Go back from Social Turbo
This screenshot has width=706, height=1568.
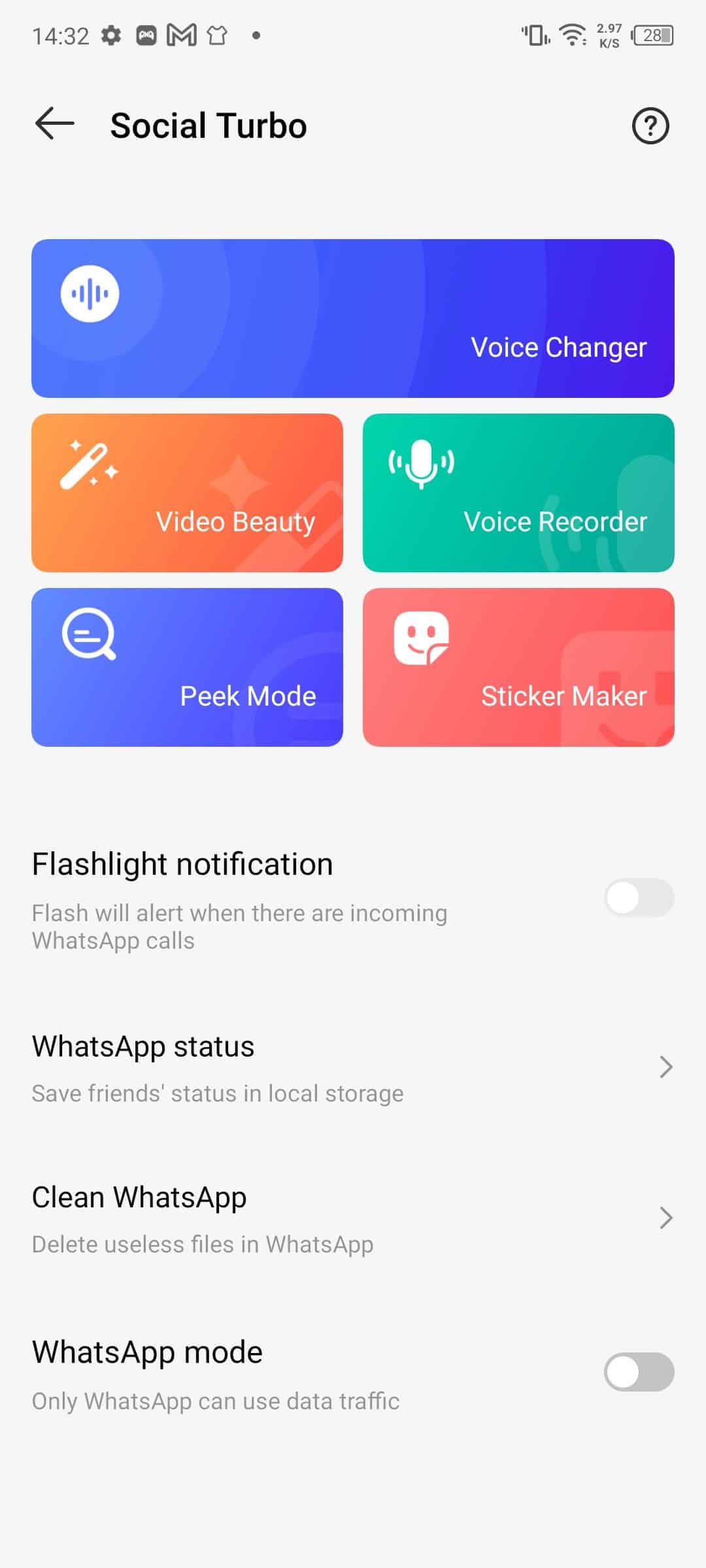pos(54,125)
